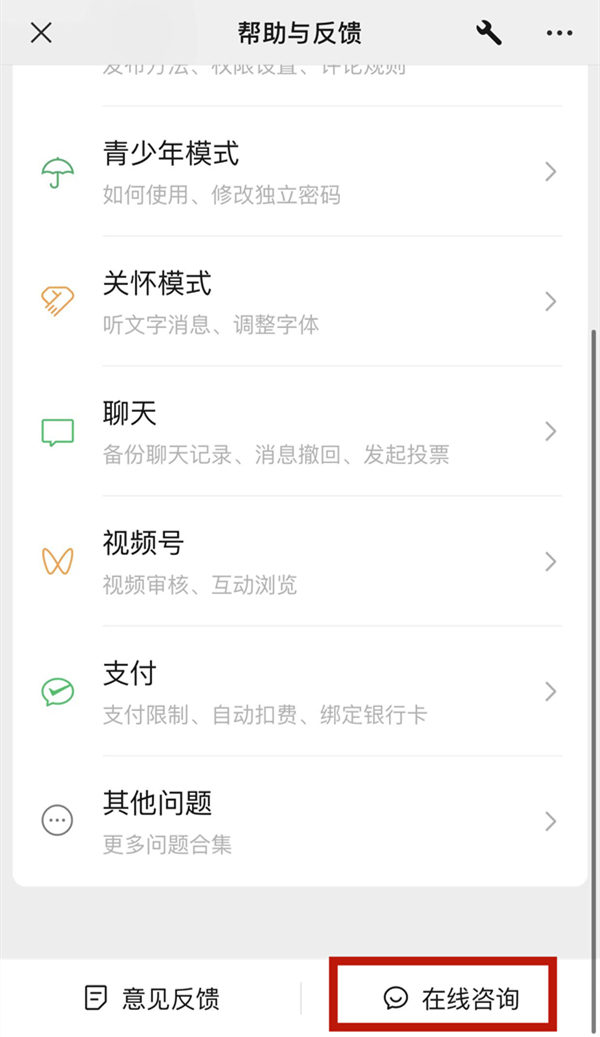Image resolution: width=600 pixels, height=1037 pixels.
Task: Open 支付 help topic
Action: [300, 691]
